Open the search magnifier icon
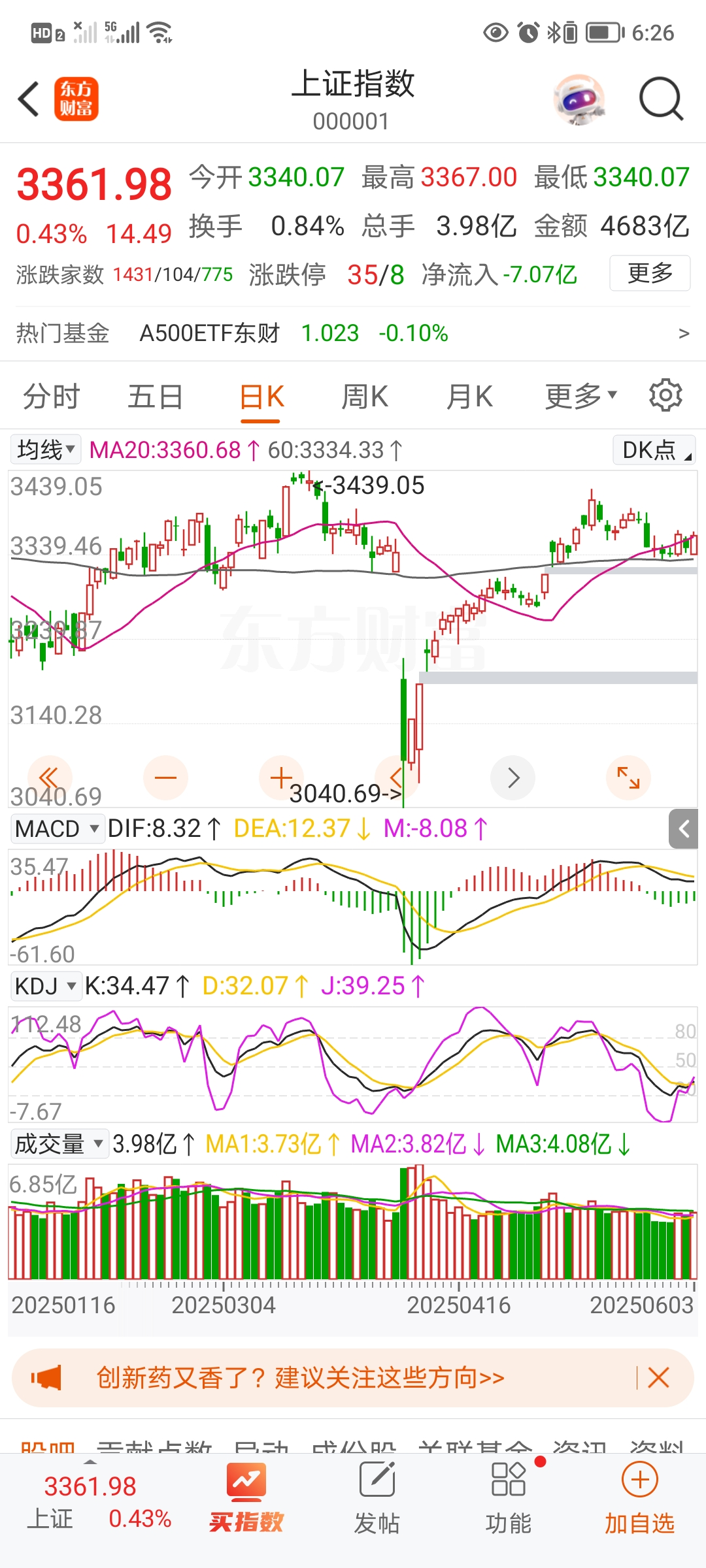The width and height of the screenshot is (706, 1568). (660, 99)
